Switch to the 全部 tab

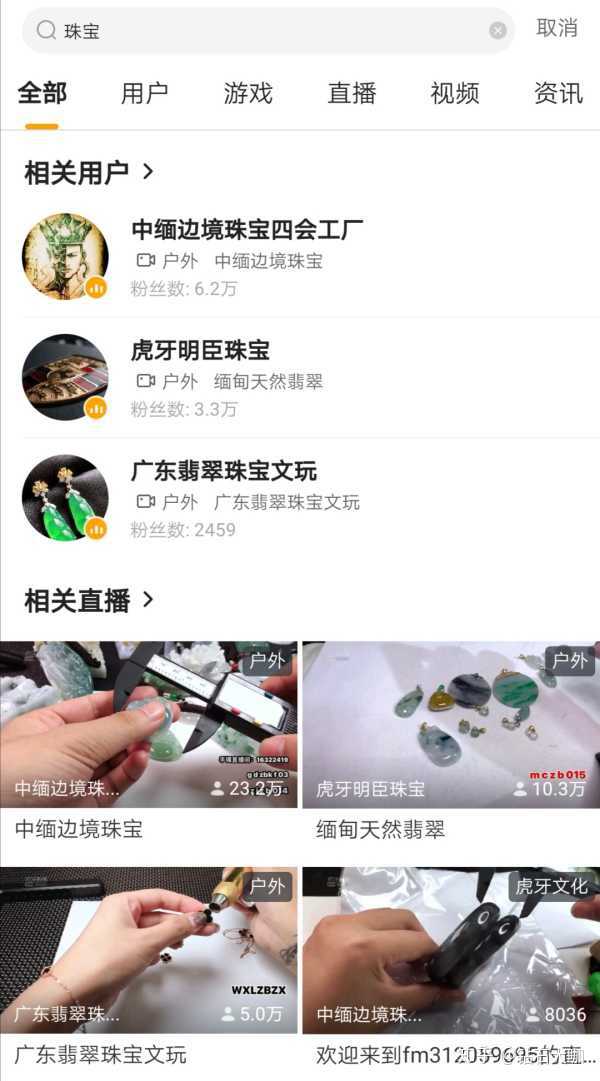[42, 94]
